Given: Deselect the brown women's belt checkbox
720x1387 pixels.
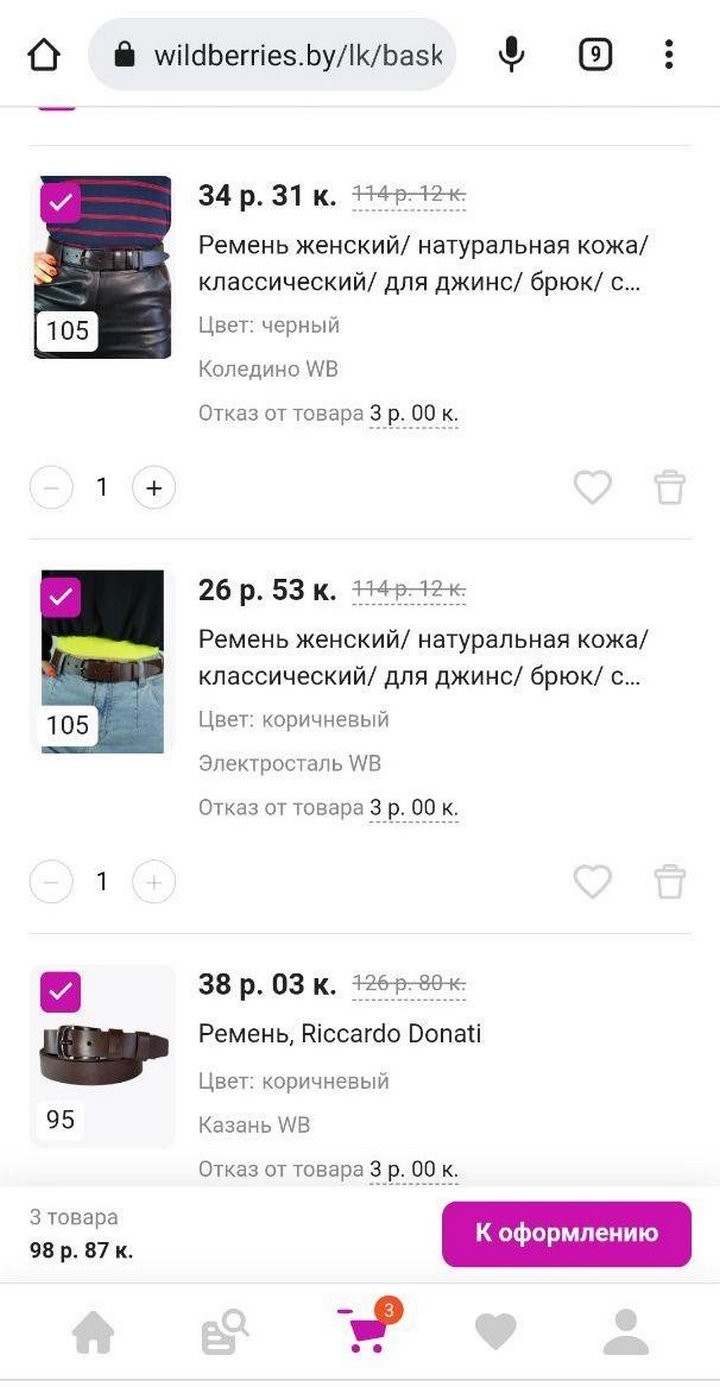Looking at the screenshot, I should click(62, 598).
